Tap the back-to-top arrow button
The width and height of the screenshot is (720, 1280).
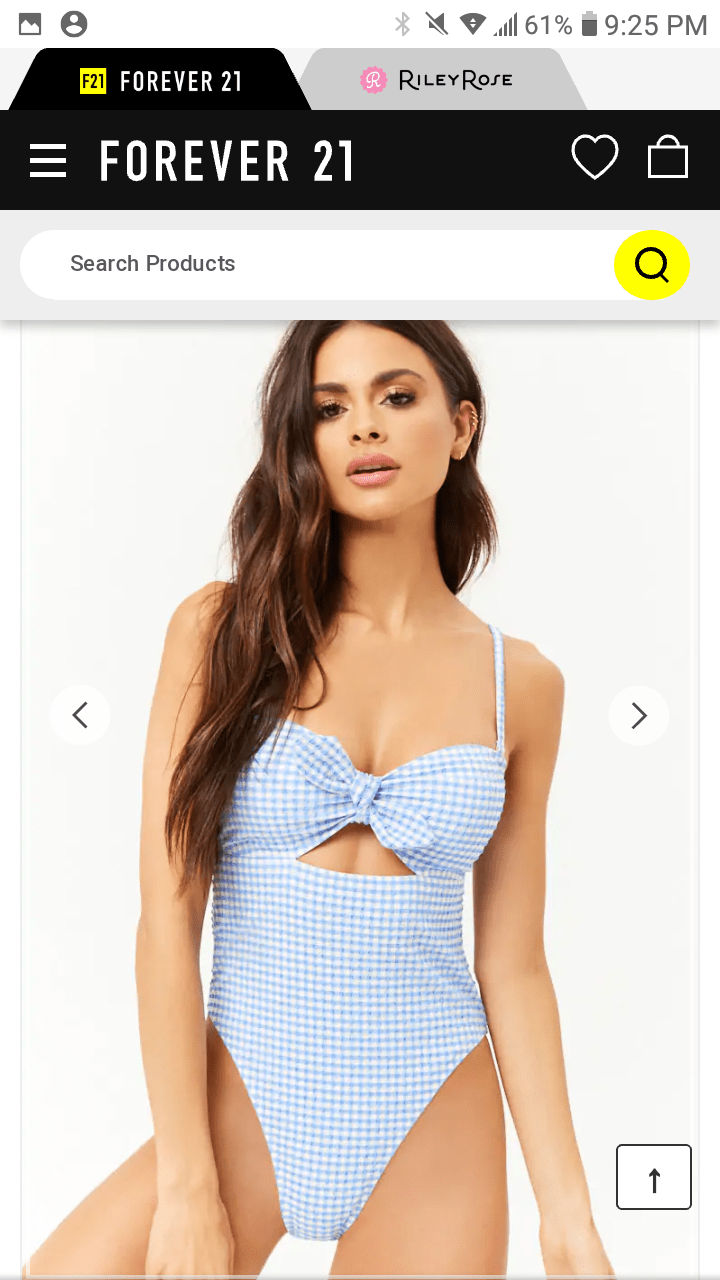[654, 1177]
